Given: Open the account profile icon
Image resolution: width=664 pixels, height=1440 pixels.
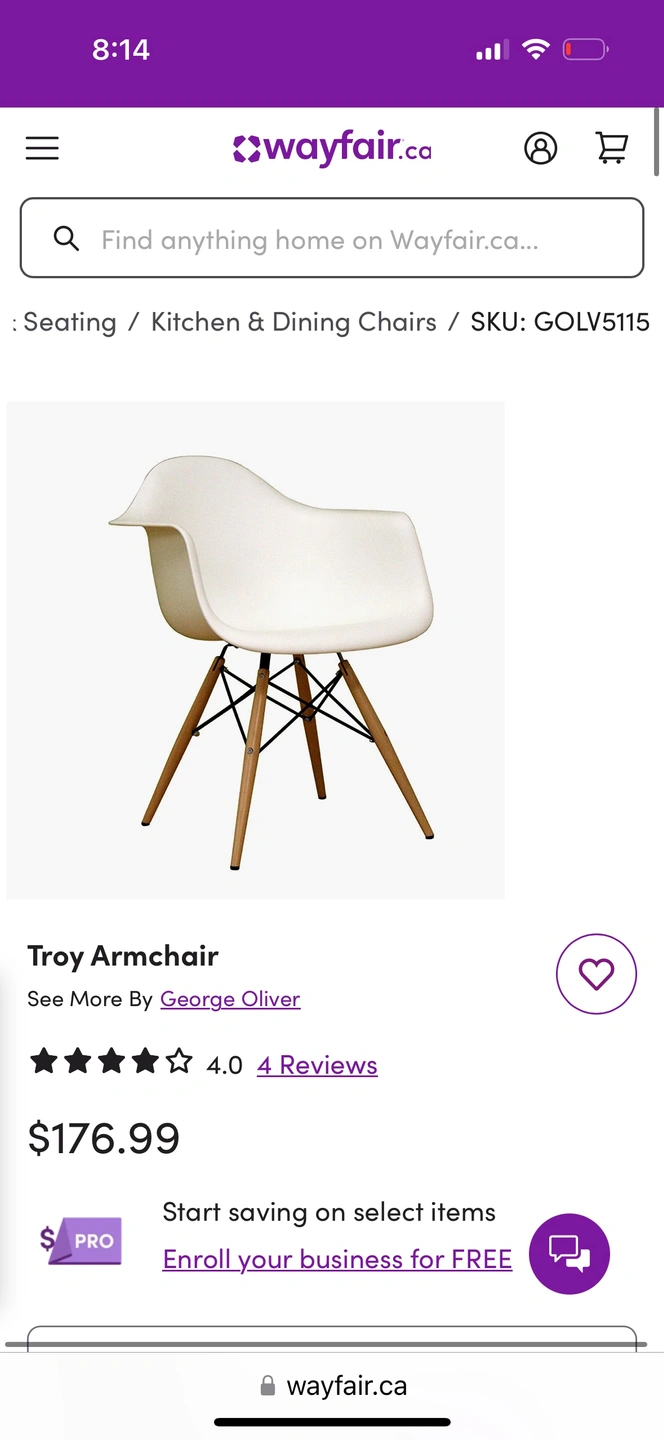Looking at the screenshot, I should (540, 149).
